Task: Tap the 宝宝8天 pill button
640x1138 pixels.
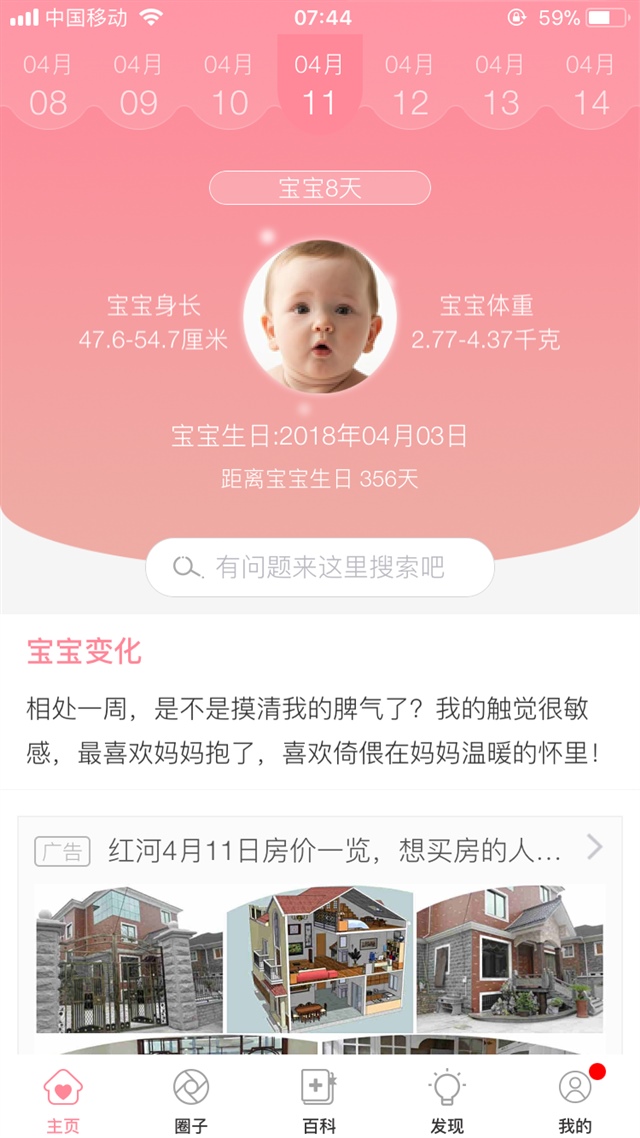Action: 320,188
